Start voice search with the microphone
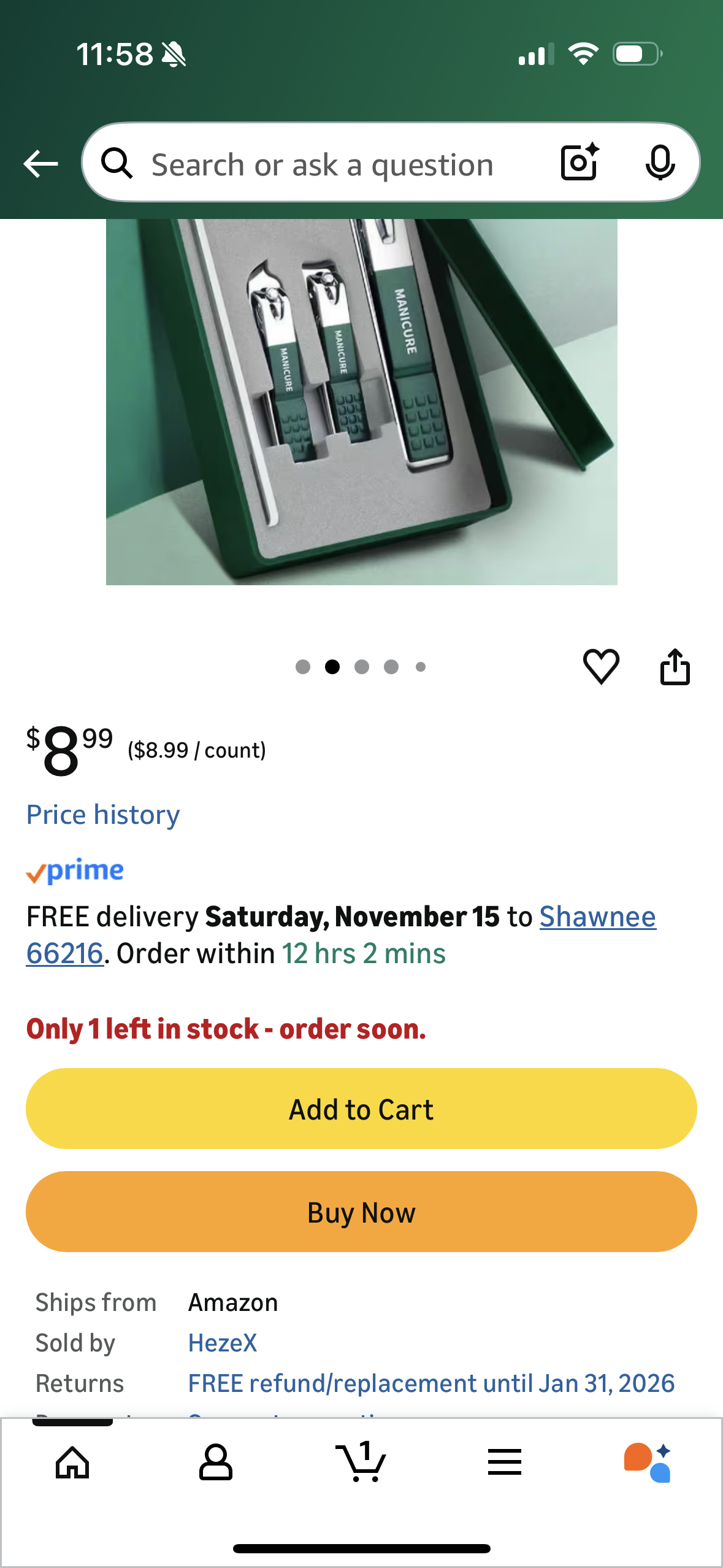 pyautogui.click(x=660, y=163)
